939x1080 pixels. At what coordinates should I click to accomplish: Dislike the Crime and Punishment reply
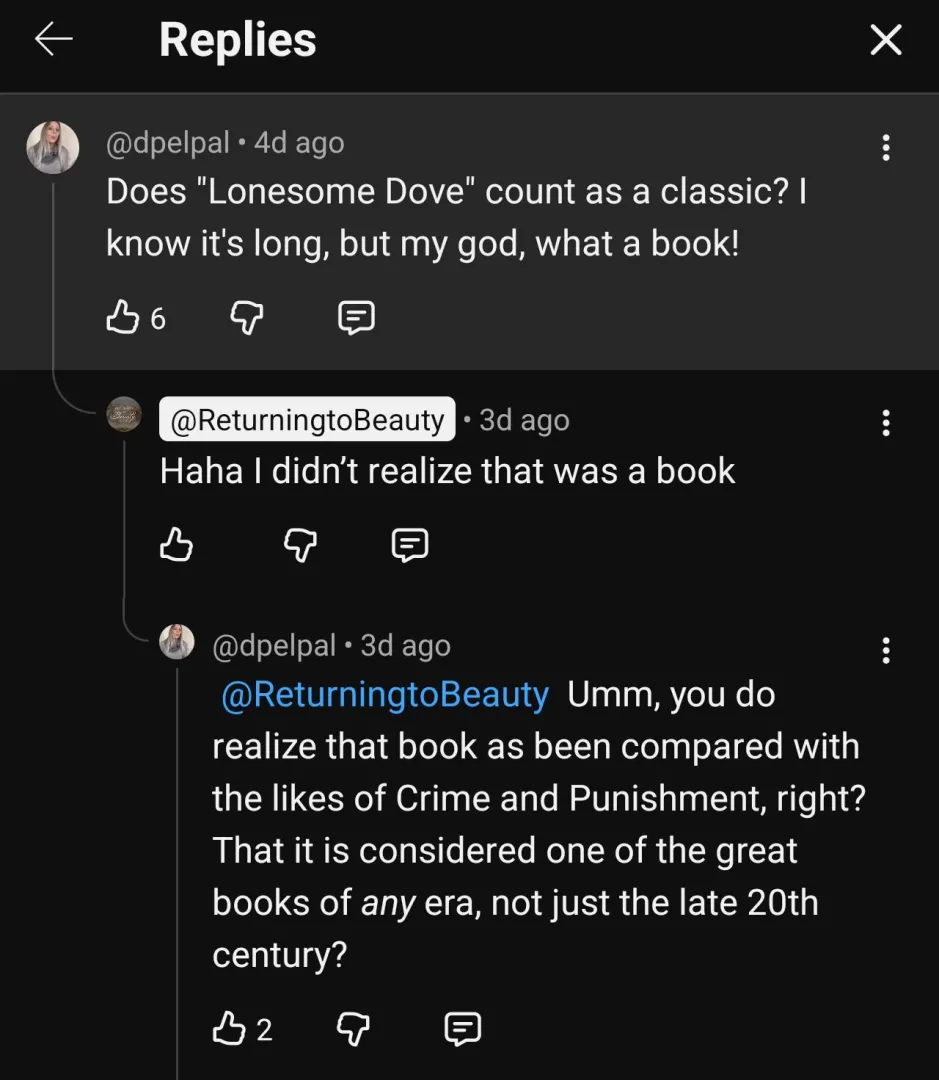point(353,1028)
